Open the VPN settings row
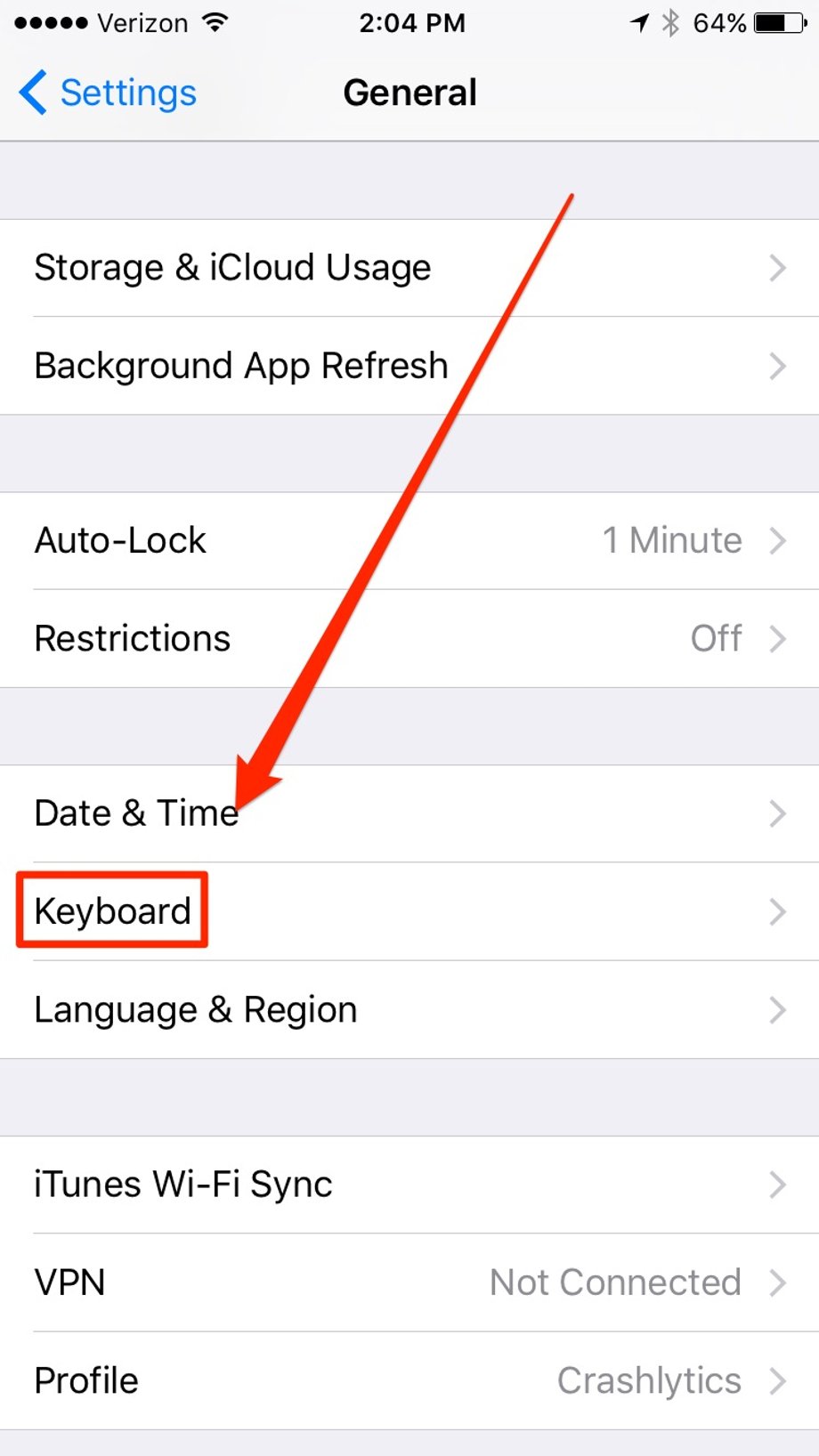819x1456 pixels. pyautogui.click(x=409, y=1282)
